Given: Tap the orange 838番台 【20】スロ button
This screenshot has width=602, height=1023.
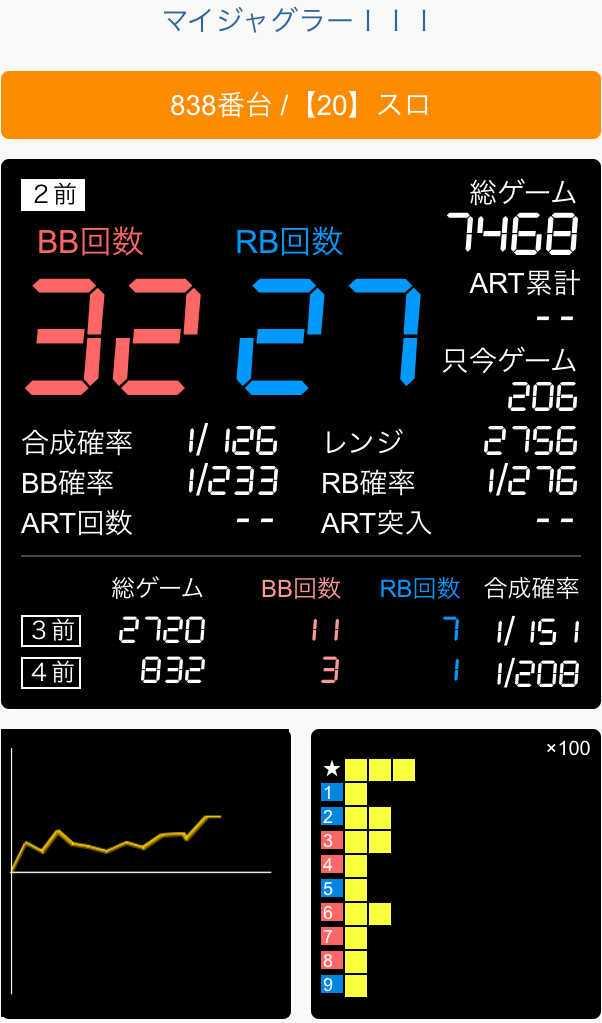Looking at the screenshot, I should (x=300, y=104).
